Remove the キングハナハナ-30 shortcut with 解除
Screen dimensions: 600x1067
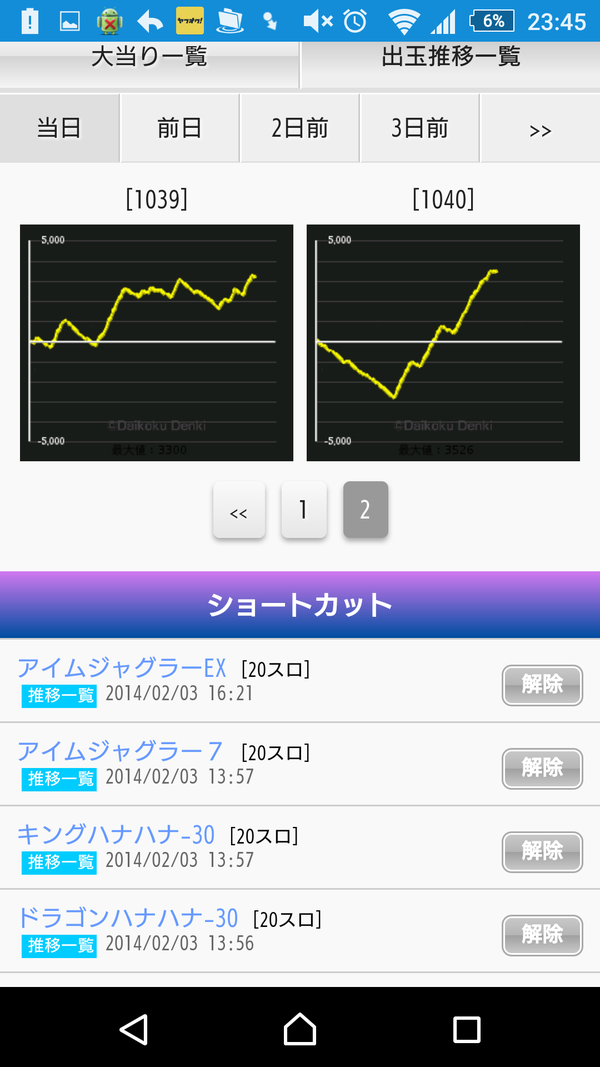point(542,852)
